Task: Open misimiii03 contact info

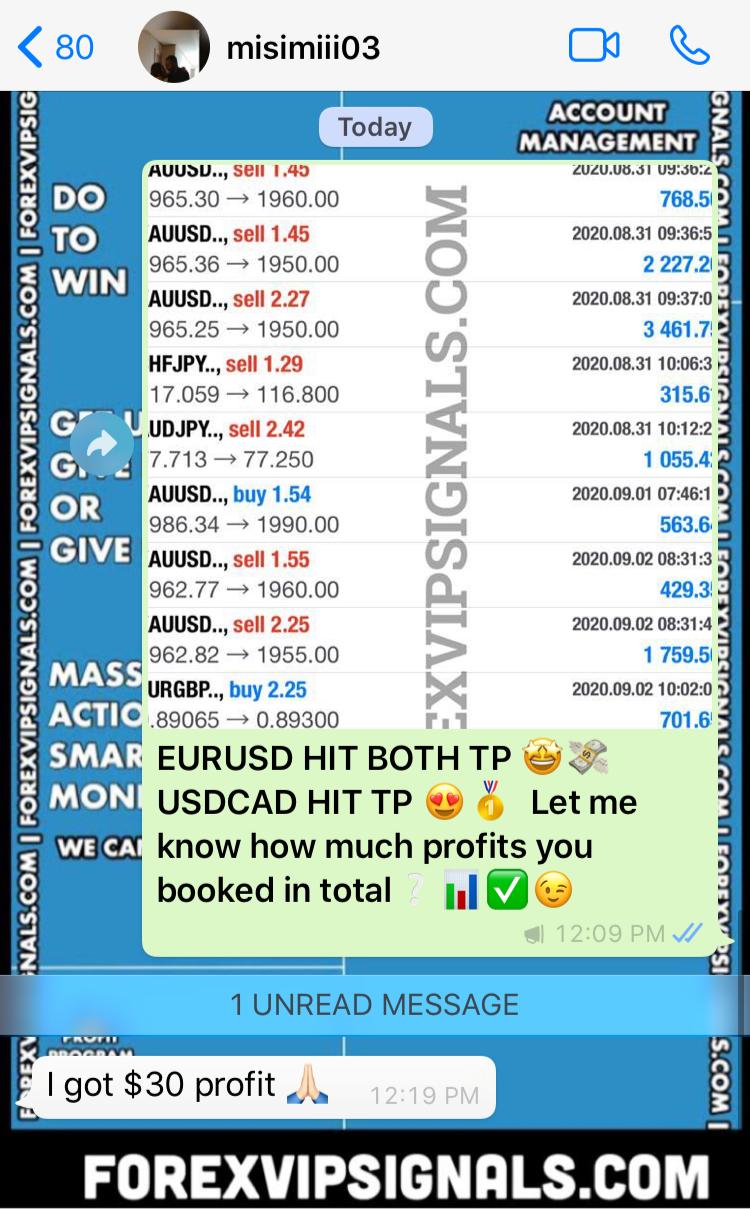Action: coord(302,47)
